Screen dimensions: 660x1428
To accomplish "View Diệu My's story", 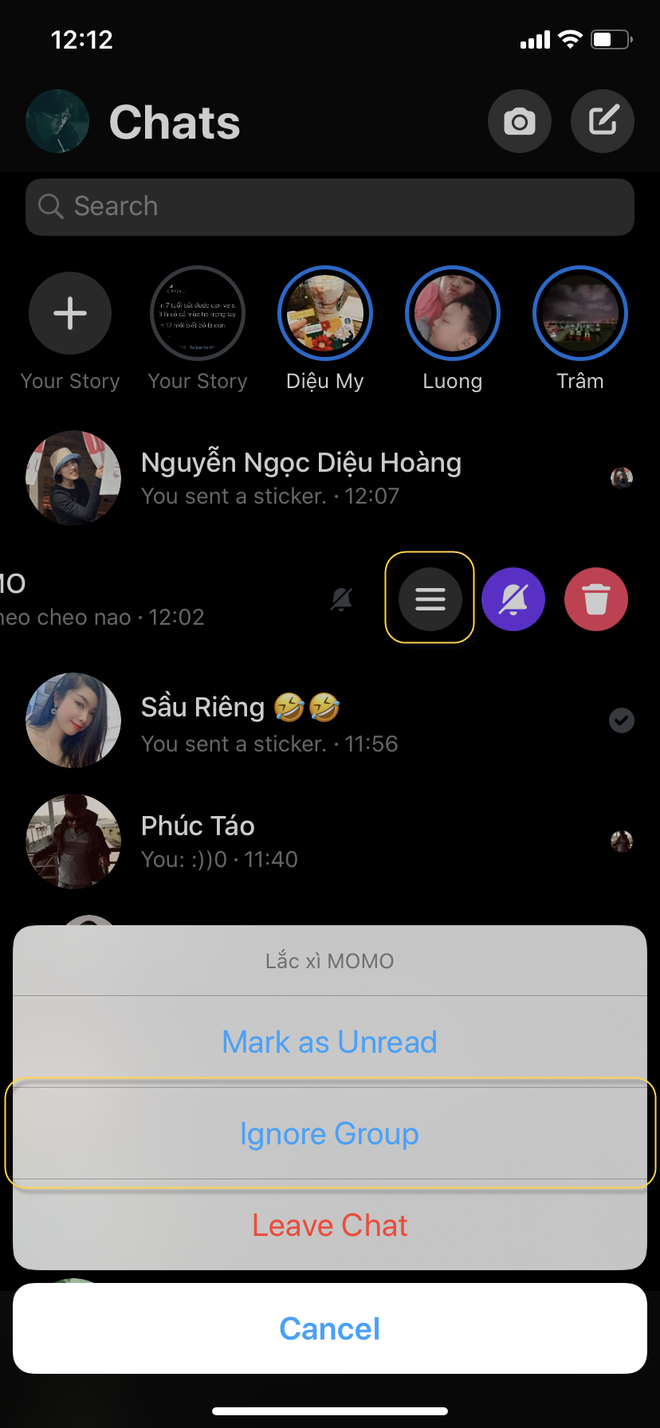I will tap(325, 315).
